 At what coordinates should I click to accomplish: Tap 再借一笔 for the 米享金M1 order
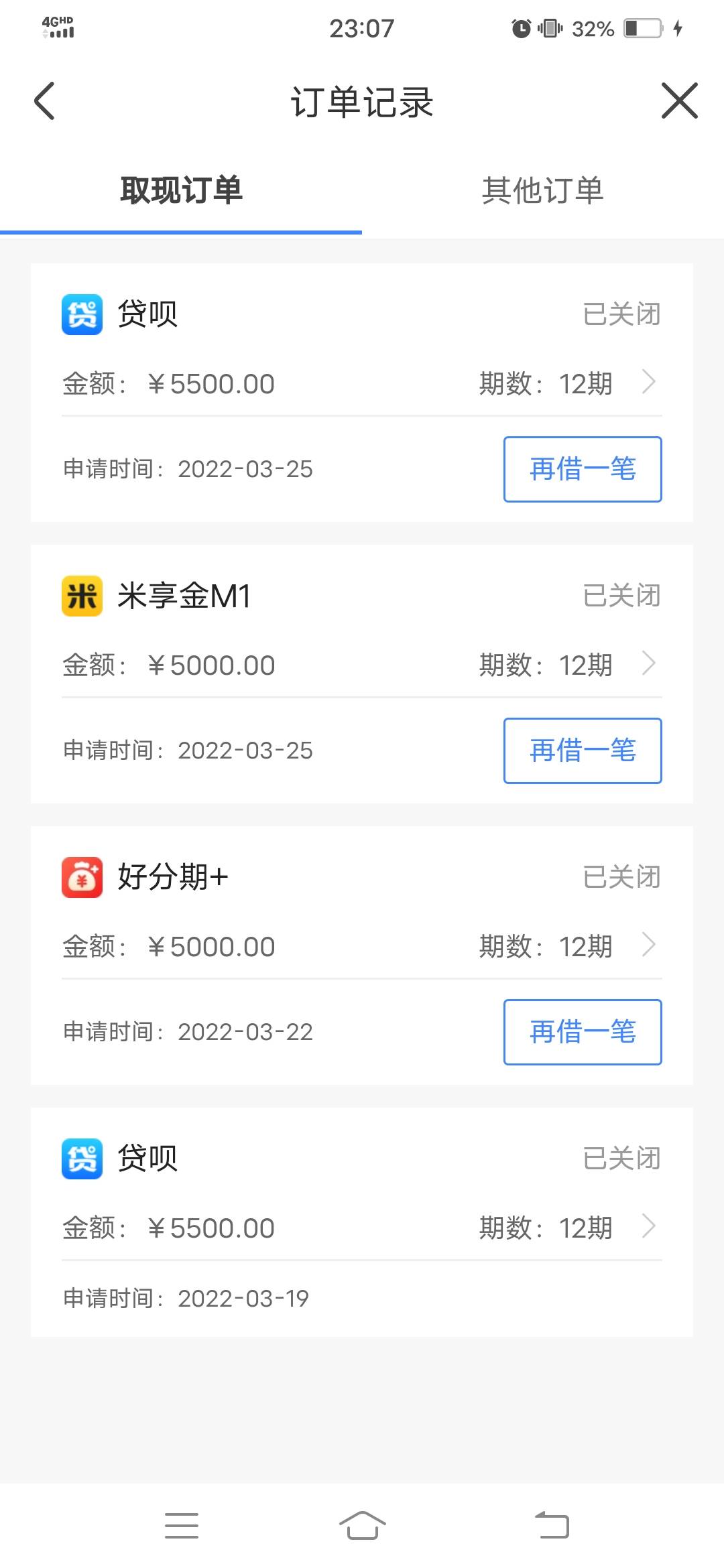(583, 750)
